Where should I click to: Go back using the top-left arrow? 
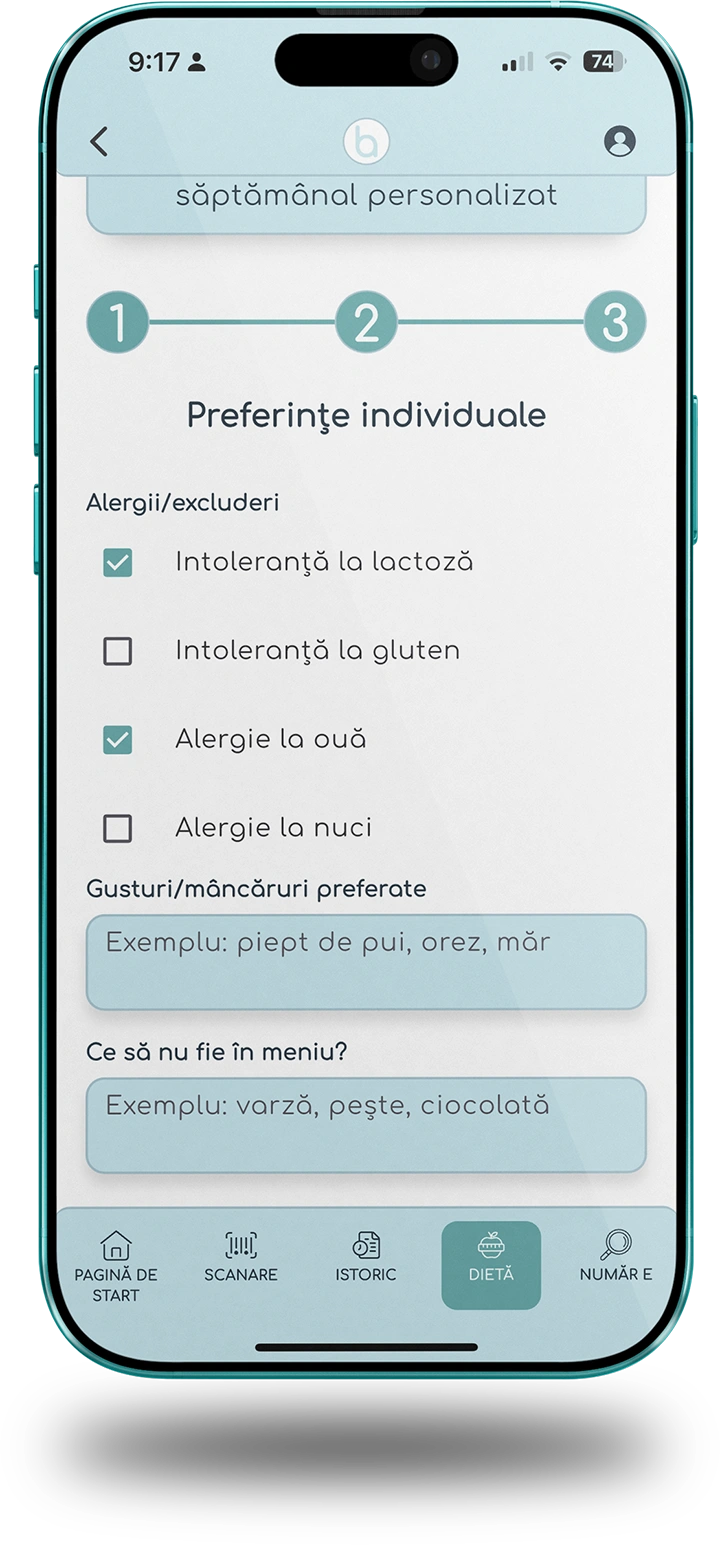click(98, 142)
